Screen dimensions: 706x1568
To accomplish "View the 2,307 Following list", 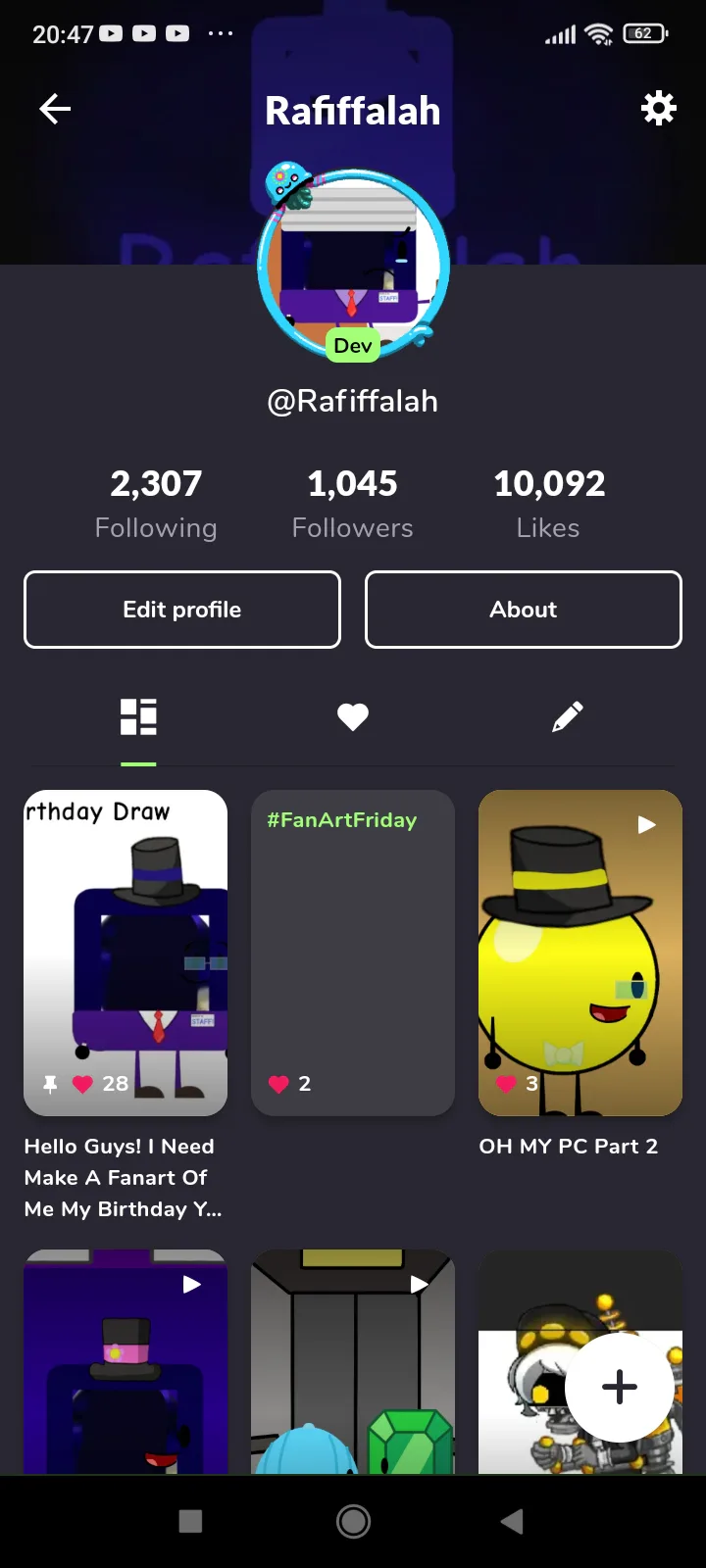I will [156, 504].
